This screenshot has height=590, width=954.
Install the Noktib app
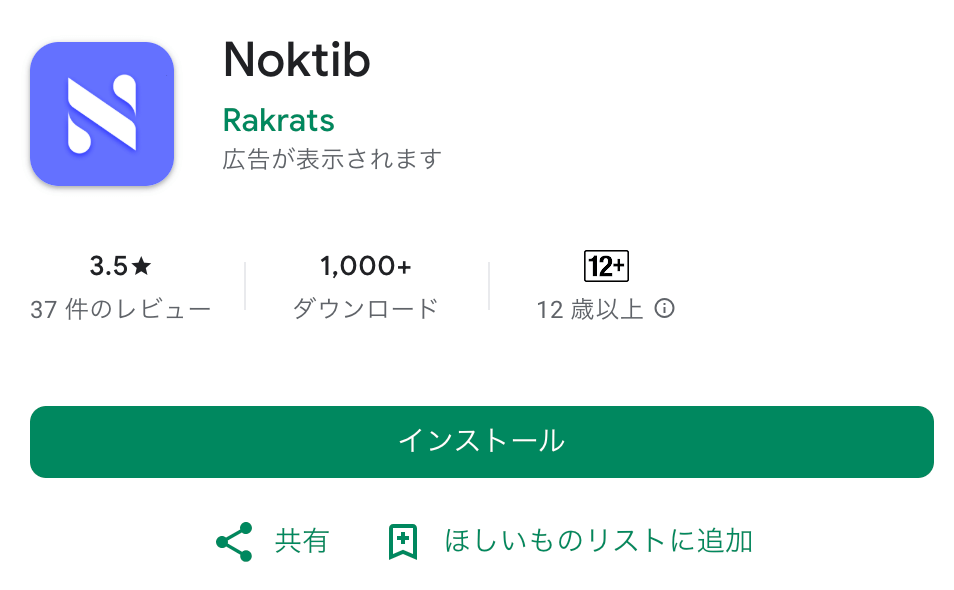481,441
